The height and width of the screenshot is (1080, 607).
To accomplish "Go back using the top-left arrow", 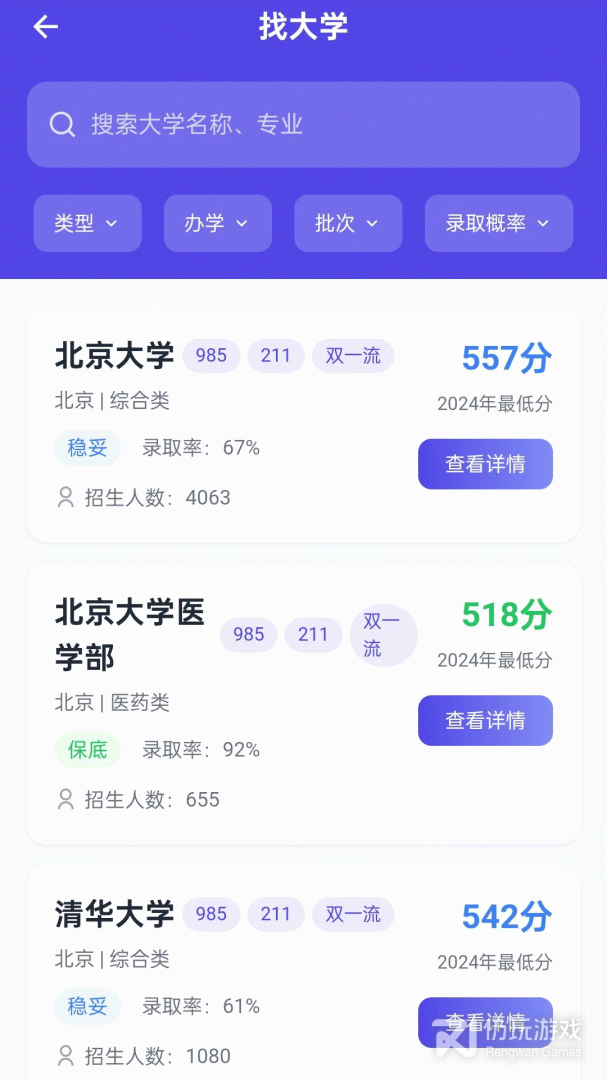I will (x=45, y=27).
